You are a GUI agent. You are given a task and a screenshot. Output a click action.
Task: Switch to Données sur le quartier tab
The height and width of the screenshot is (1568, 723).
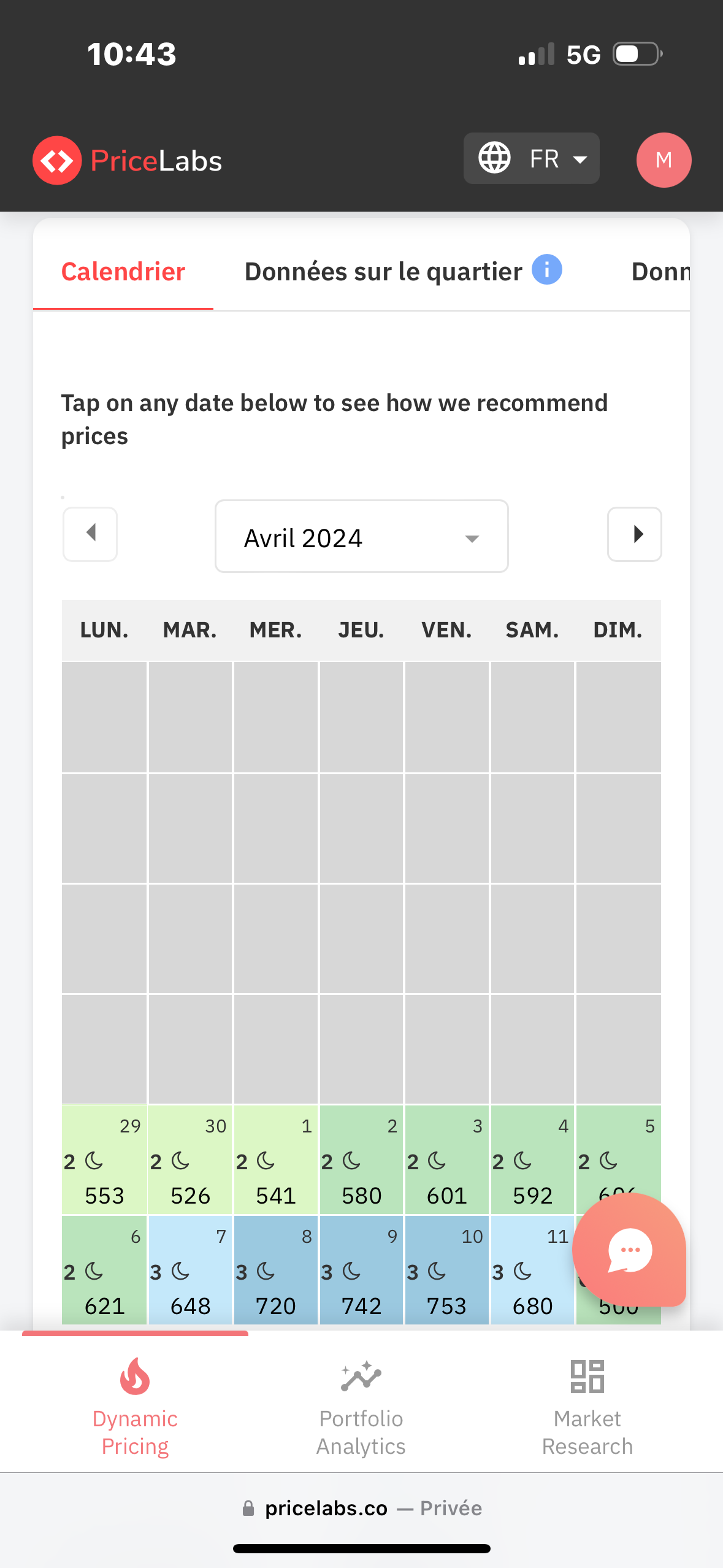tap(383, 272)
